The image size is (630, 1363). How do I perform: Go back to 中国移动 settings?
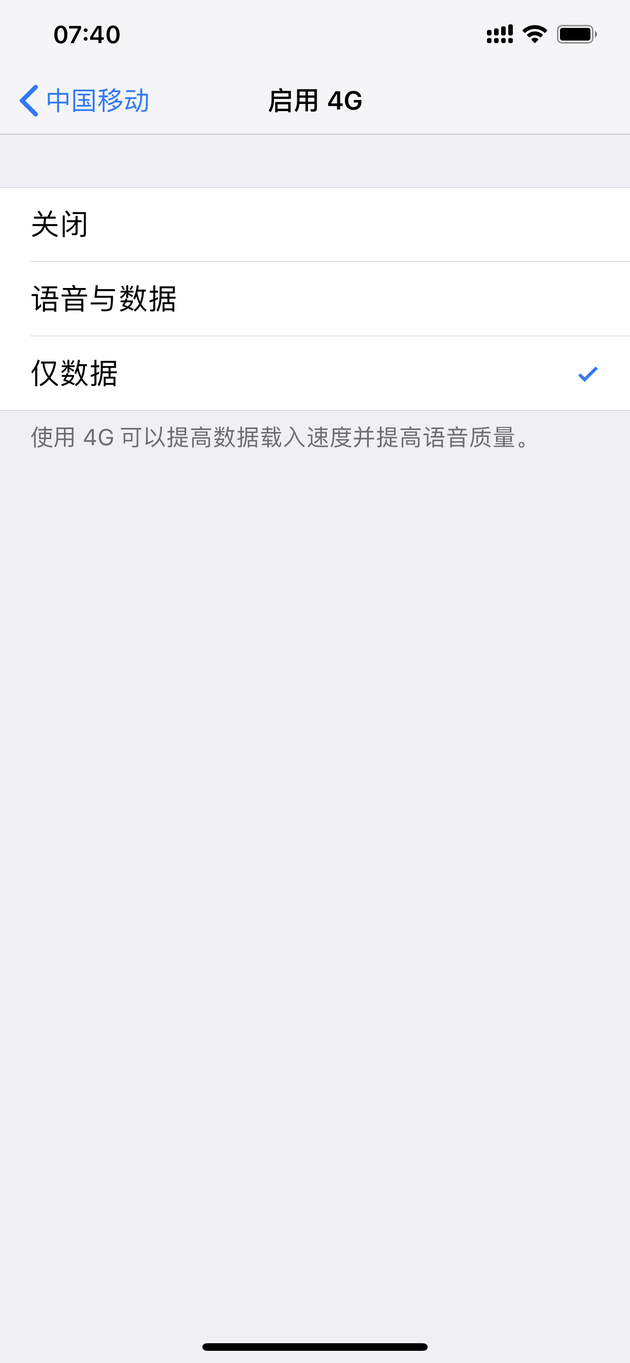click(85, 100)
